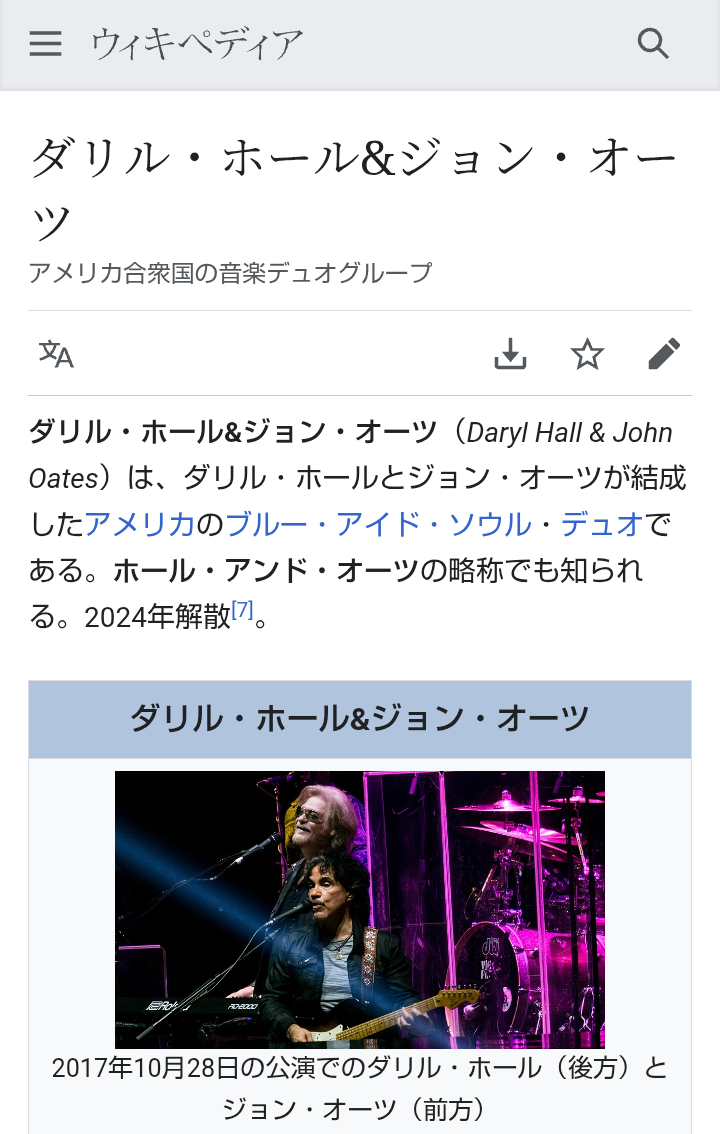Viewport: 720px width, 1134px height.
Task: Open the アメリカ link
Action: coord(139,524)
